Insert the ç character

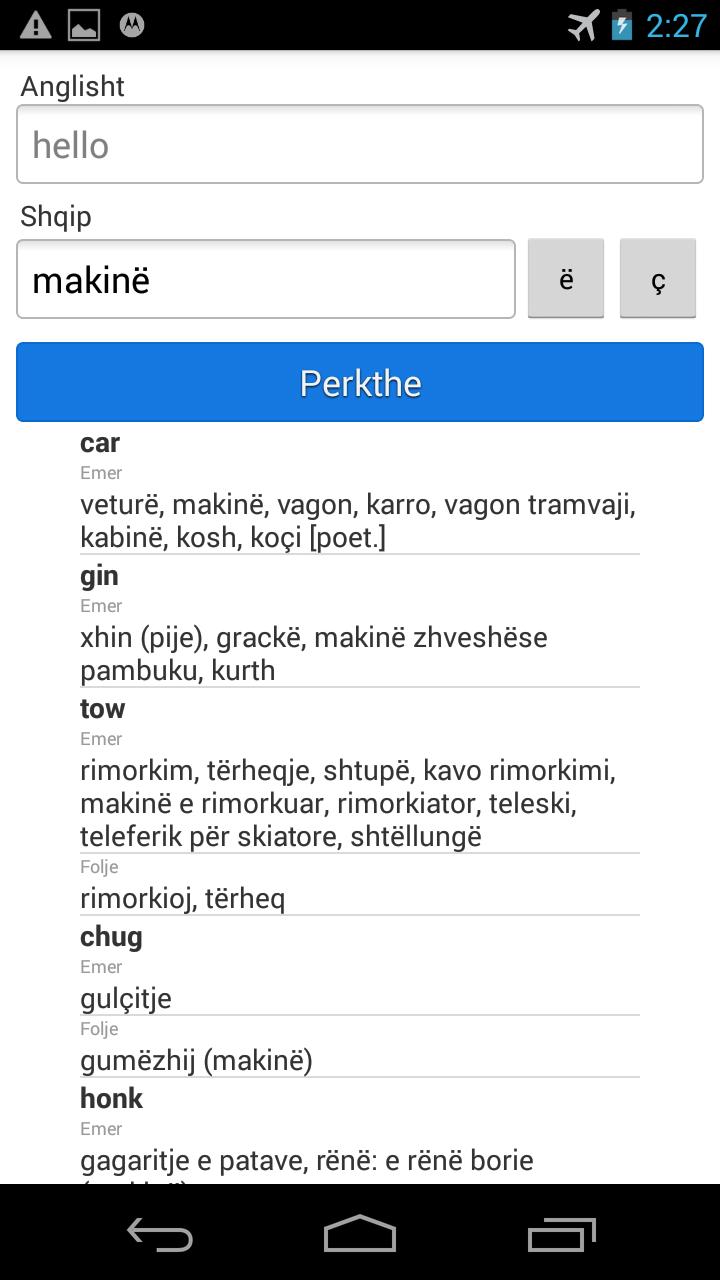[657, 279]
